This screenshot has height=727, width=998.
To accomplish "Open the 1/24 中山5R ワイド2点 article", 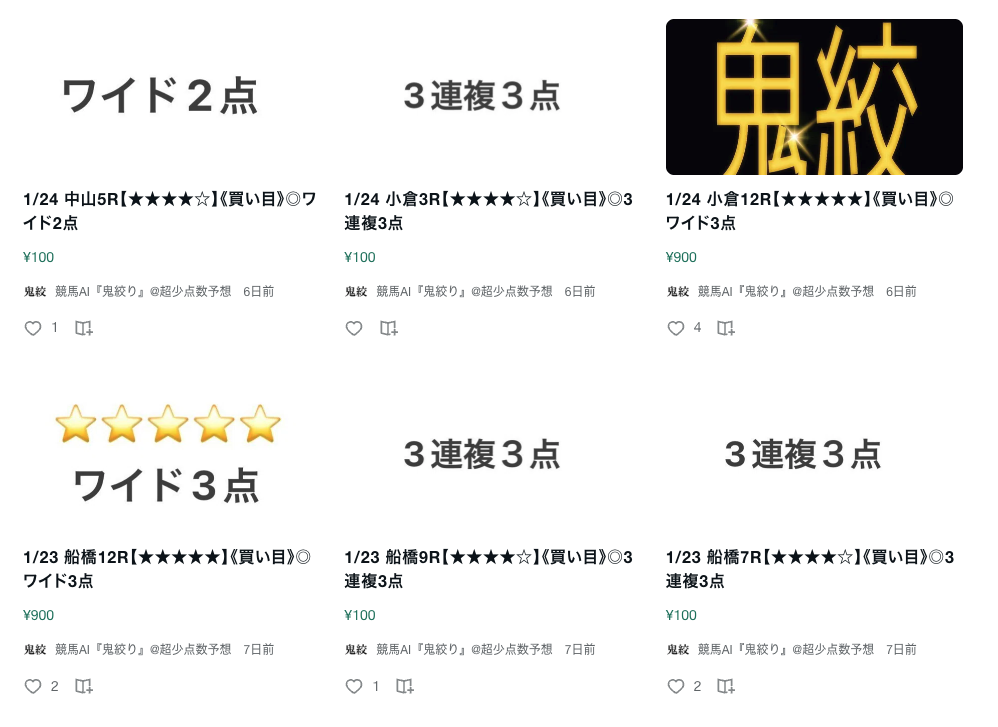I will pos(169,211).
